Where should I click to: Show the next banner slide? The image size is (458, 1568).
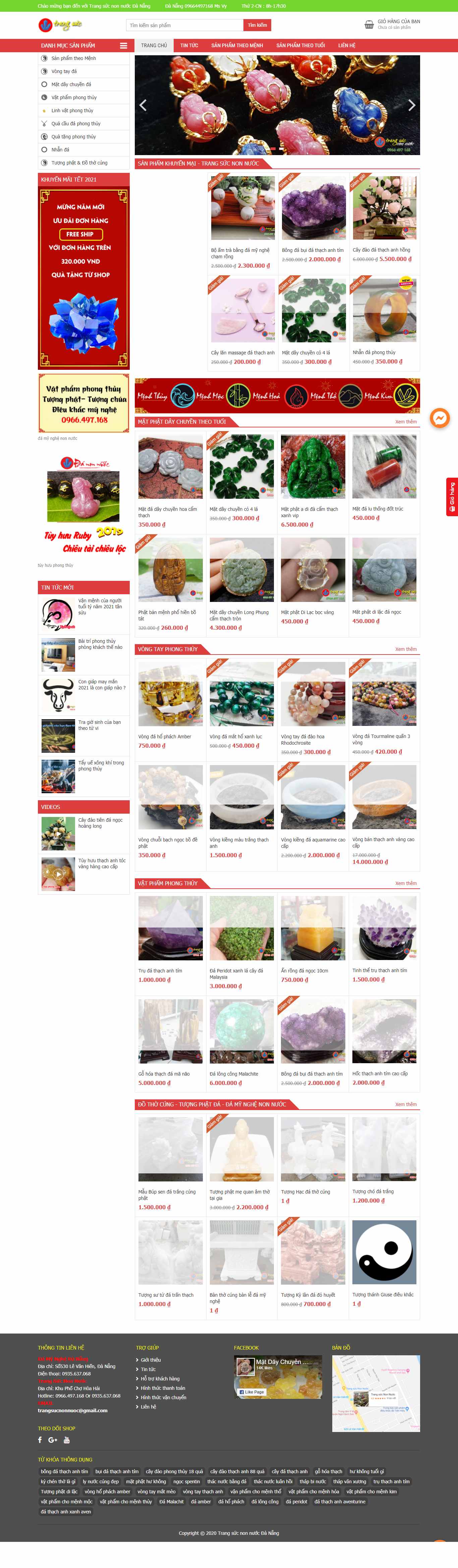(411, 105)
